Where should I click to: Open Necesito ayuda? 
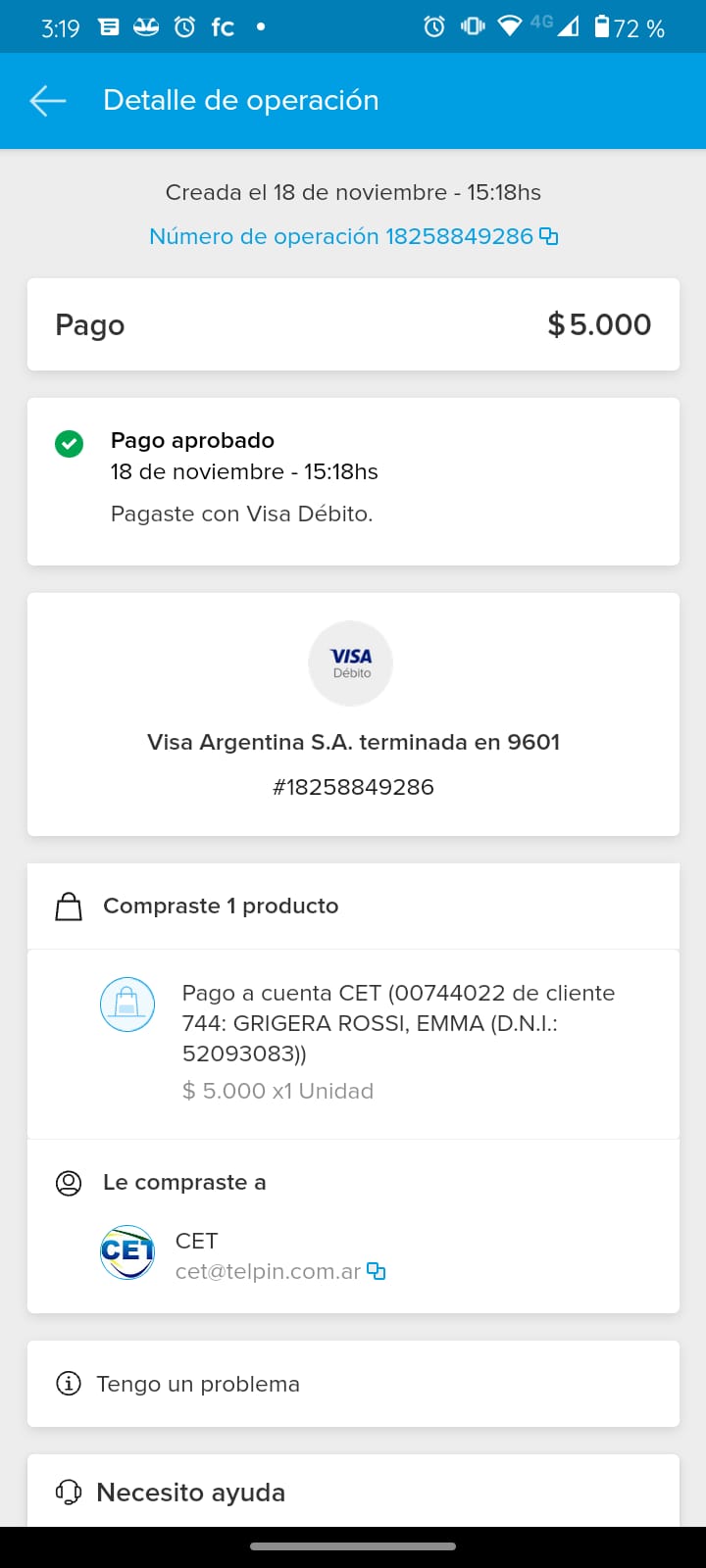point(353,1493)
